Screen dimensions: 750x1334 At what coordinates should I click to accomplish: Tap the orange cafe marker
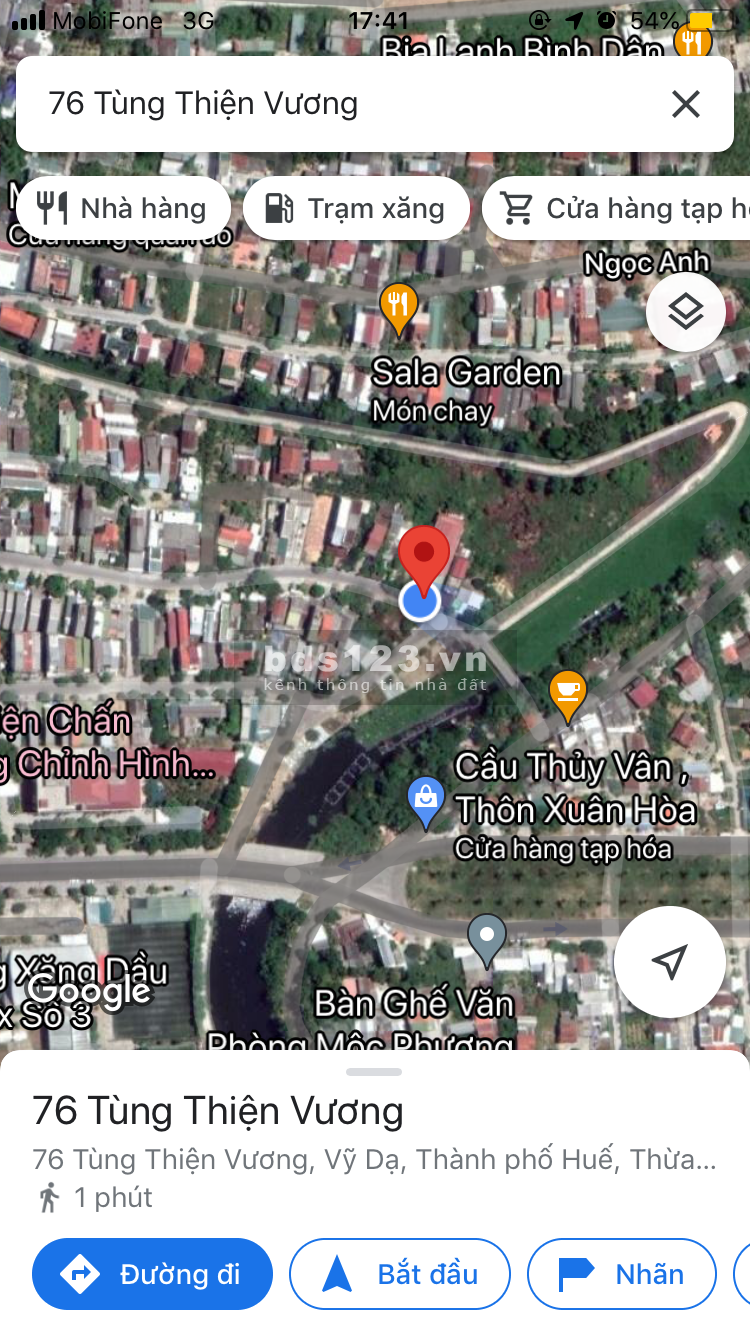pyautogui.click(x=567, y=693)
